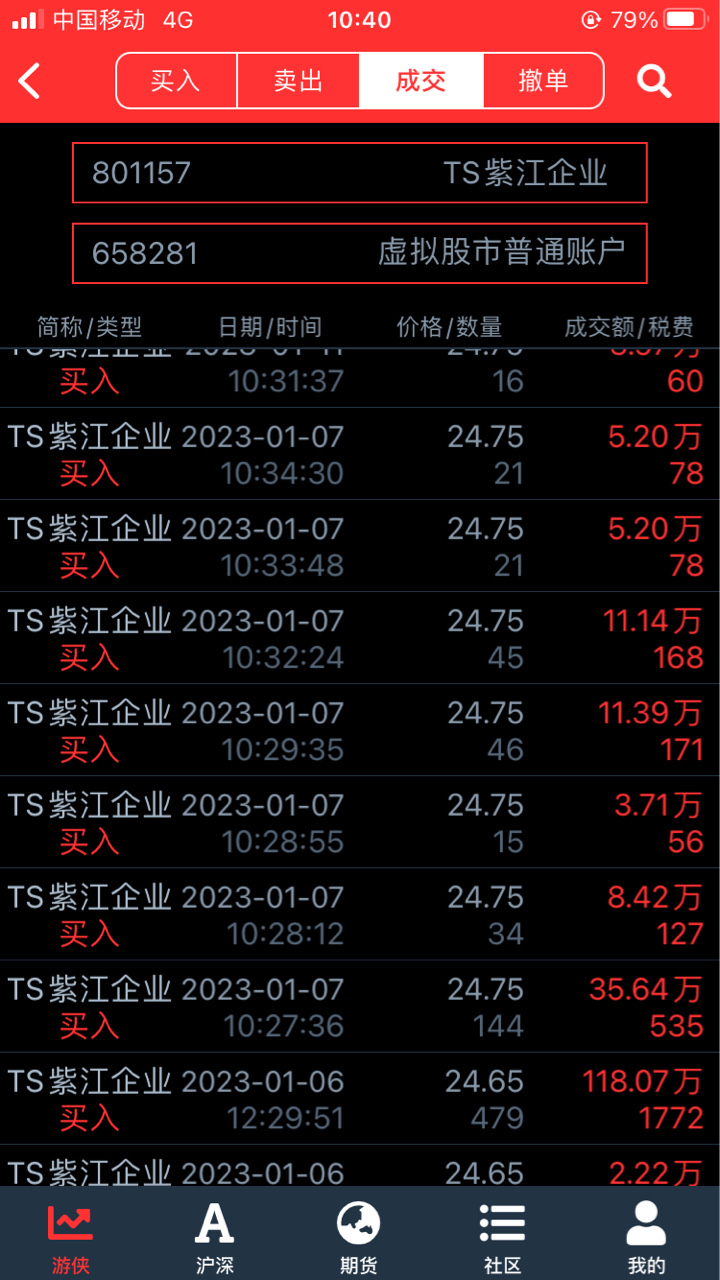Go to the 期货 bottom tab
This screenshot has height=1280, width=720.
click(x=359, y=1236)
